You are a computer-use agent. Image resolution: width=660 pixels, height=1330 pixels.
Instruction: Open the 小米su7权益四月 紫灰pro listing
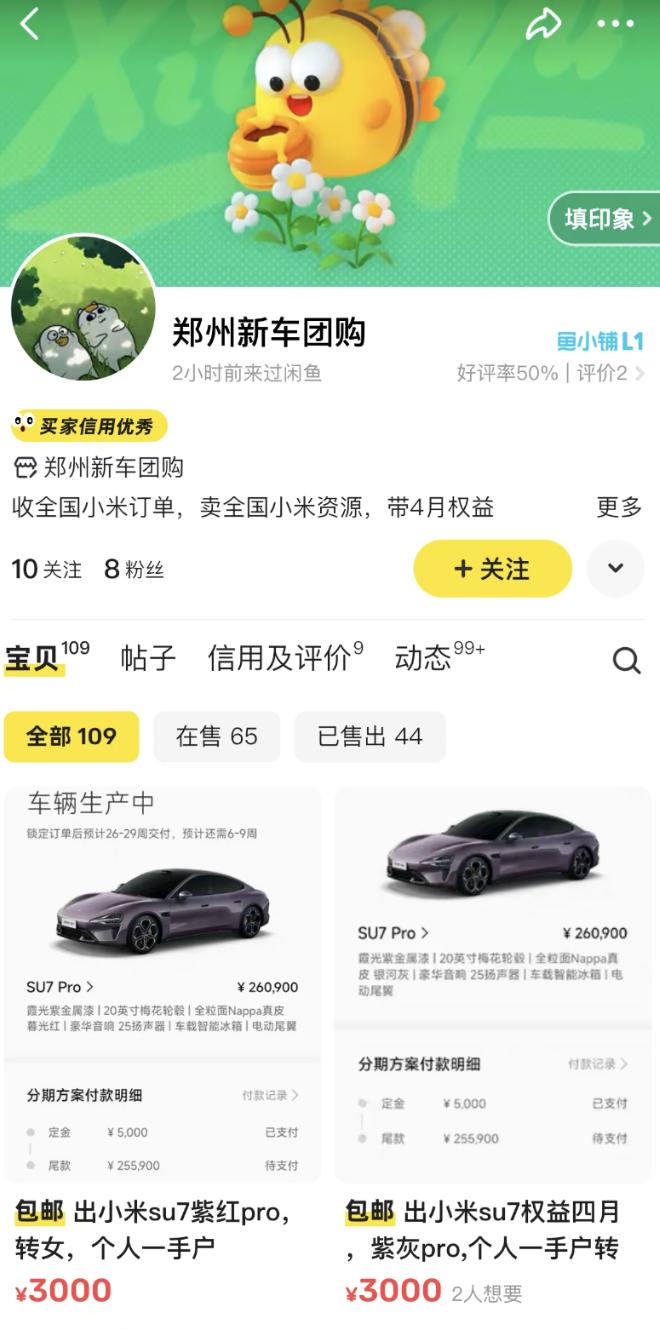click(492, 1000)
